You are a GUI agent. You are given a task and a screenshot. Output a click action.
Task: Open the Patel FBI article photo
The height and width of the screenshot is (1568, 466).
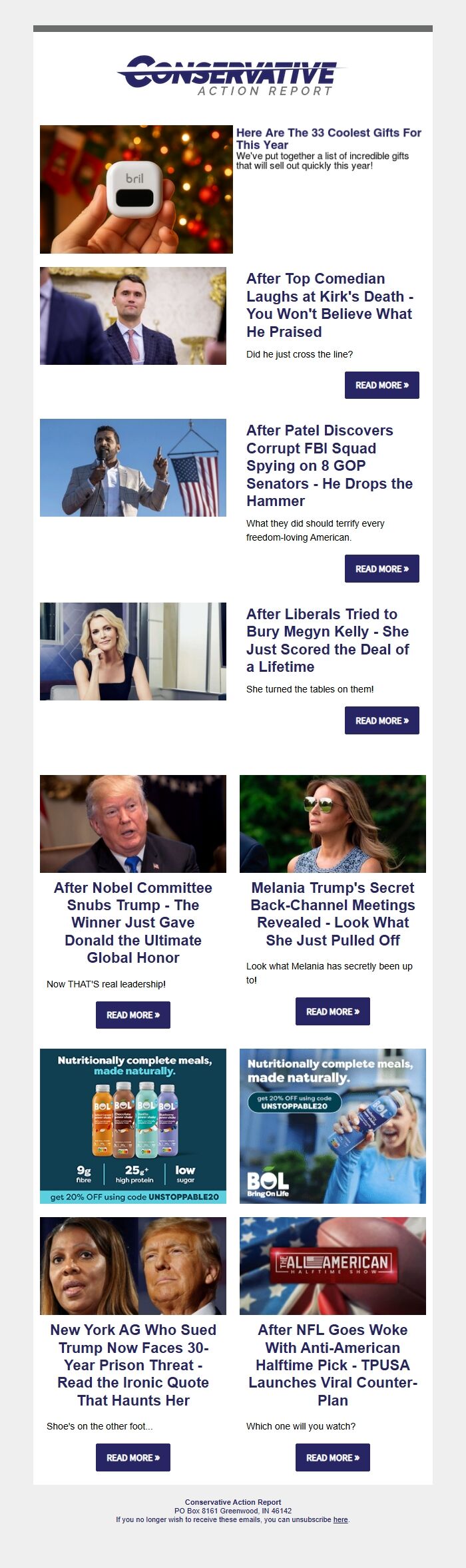133,467
